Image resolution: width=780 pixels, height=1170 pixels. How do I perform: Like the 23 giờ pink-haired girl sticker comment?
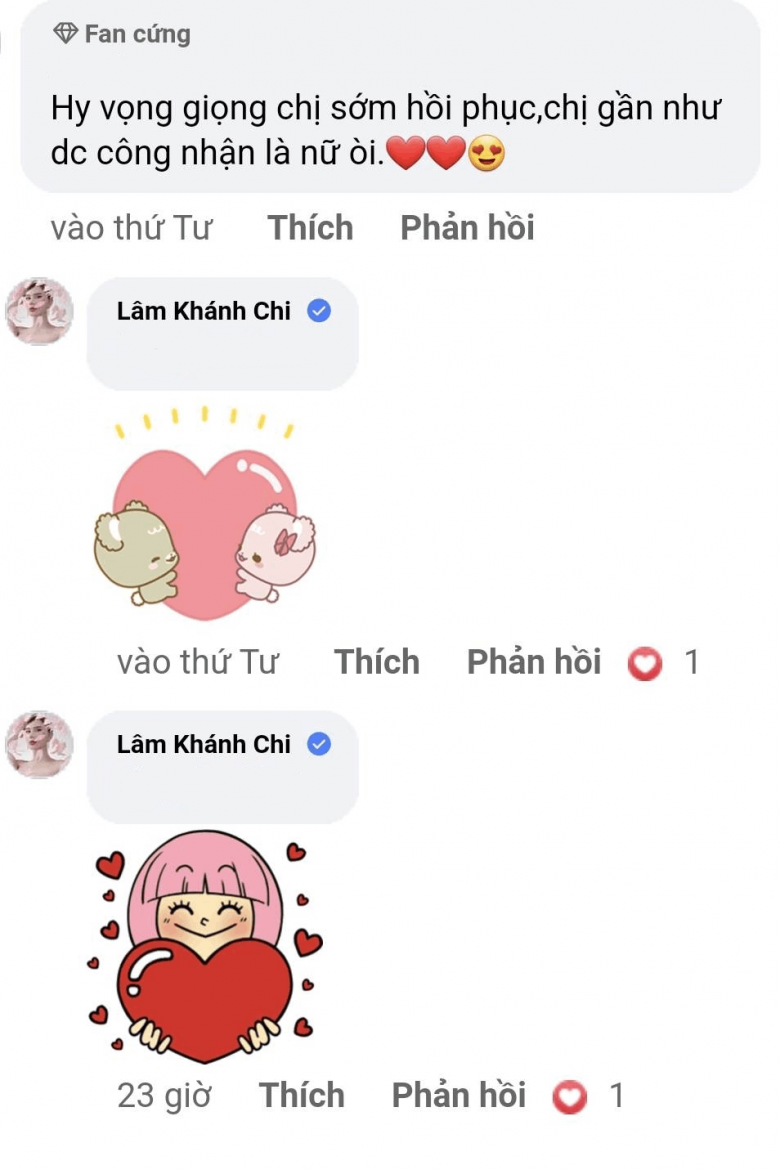(x=302, y=1096)
